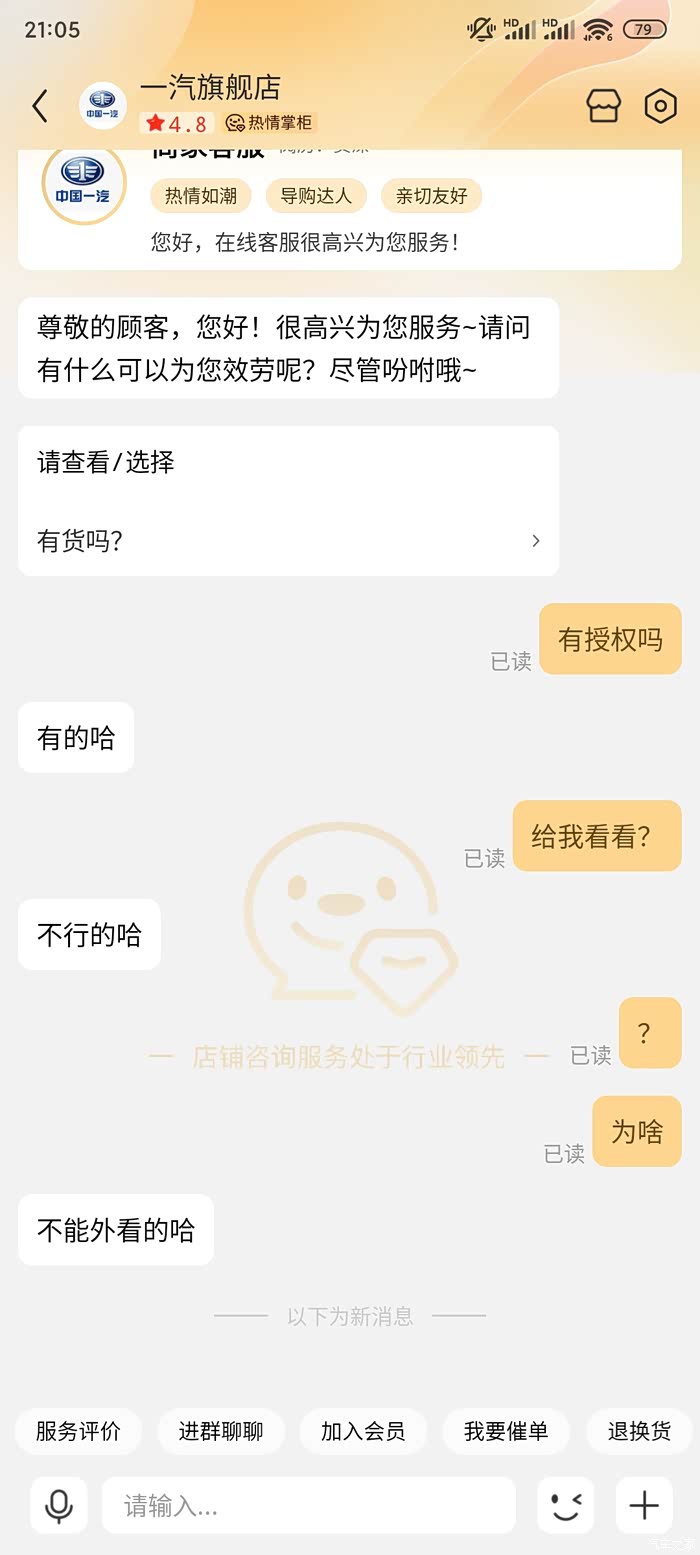Go back using the top-left arrow
Screen dimensions: 700x1555
tap(40, 106)
